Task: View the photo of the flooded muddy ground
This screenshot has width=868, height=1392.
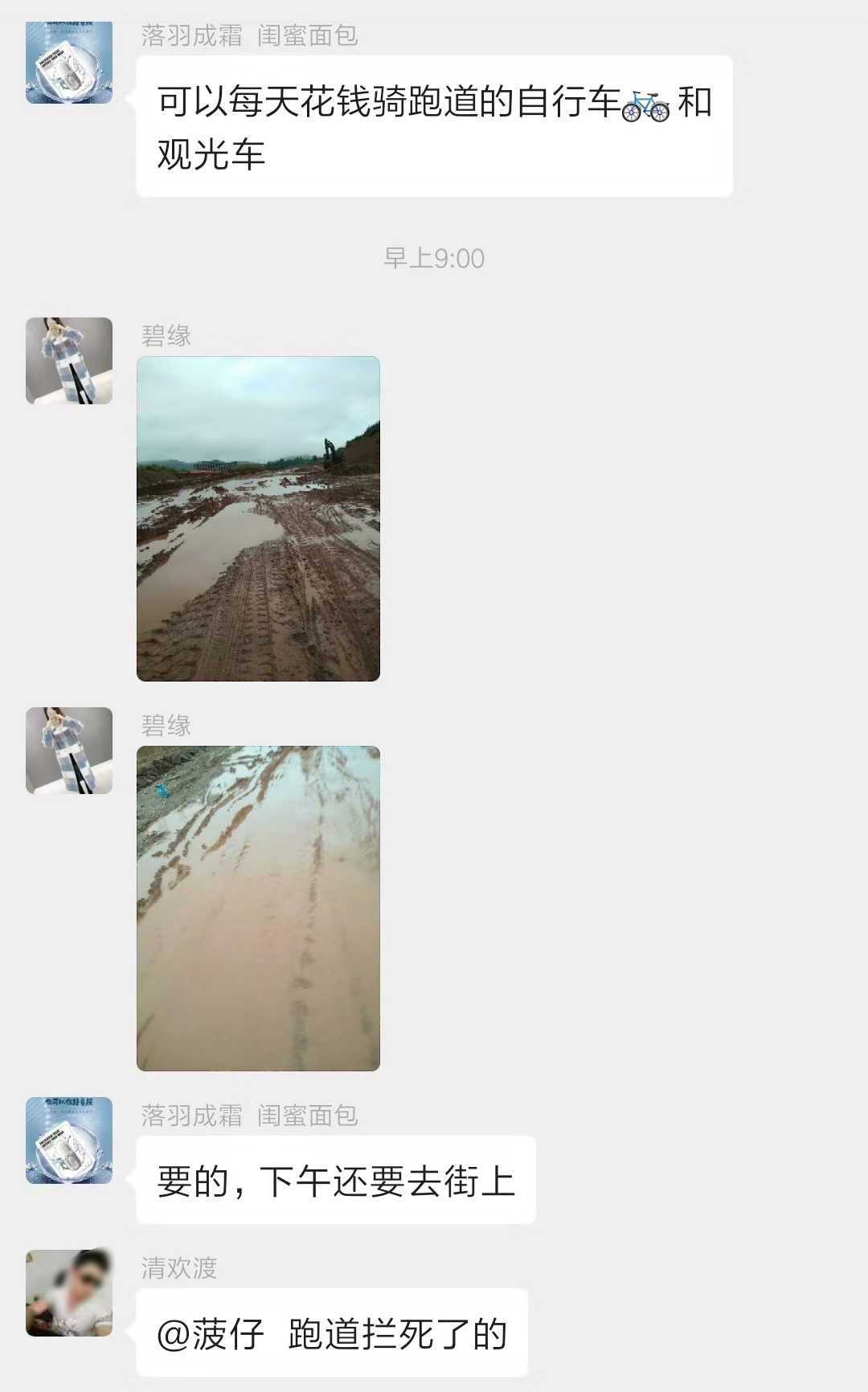Action: pos(258,908)
